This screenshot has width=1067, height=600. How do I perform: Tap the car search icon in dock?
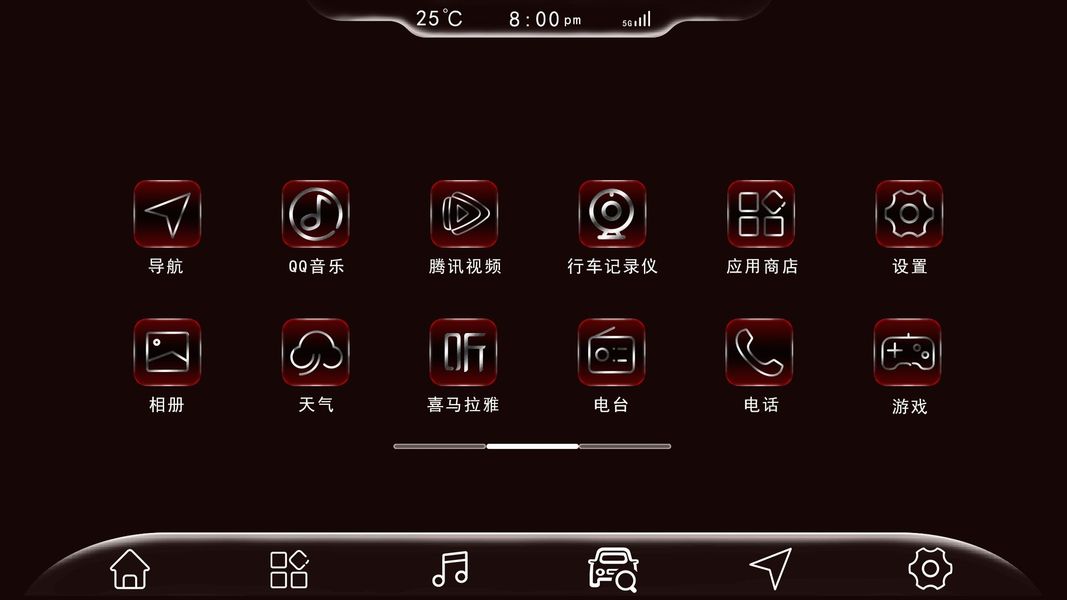coord(612,569)
